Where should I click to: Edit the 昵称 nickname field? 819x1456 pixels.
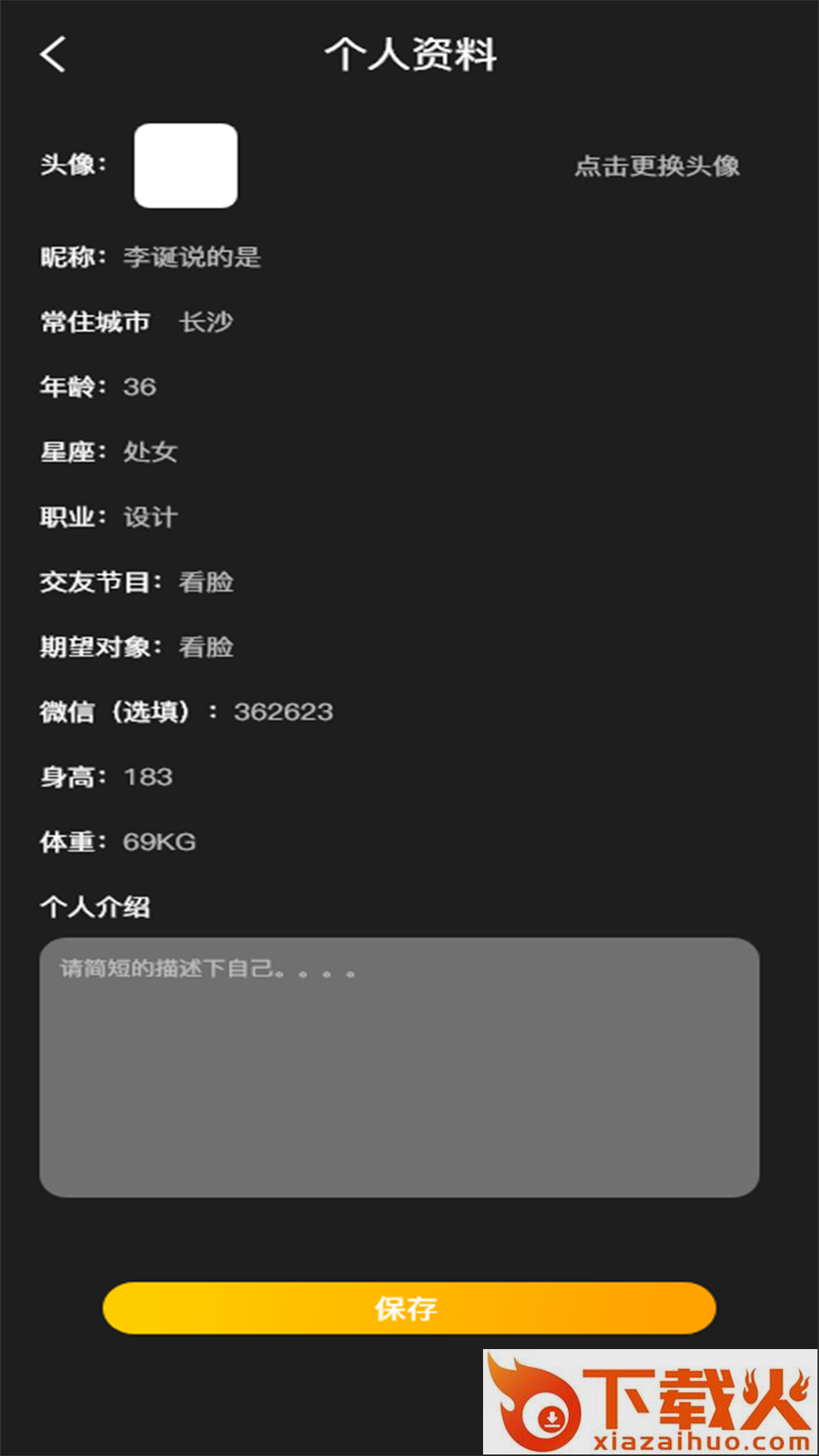coord(192,257)
